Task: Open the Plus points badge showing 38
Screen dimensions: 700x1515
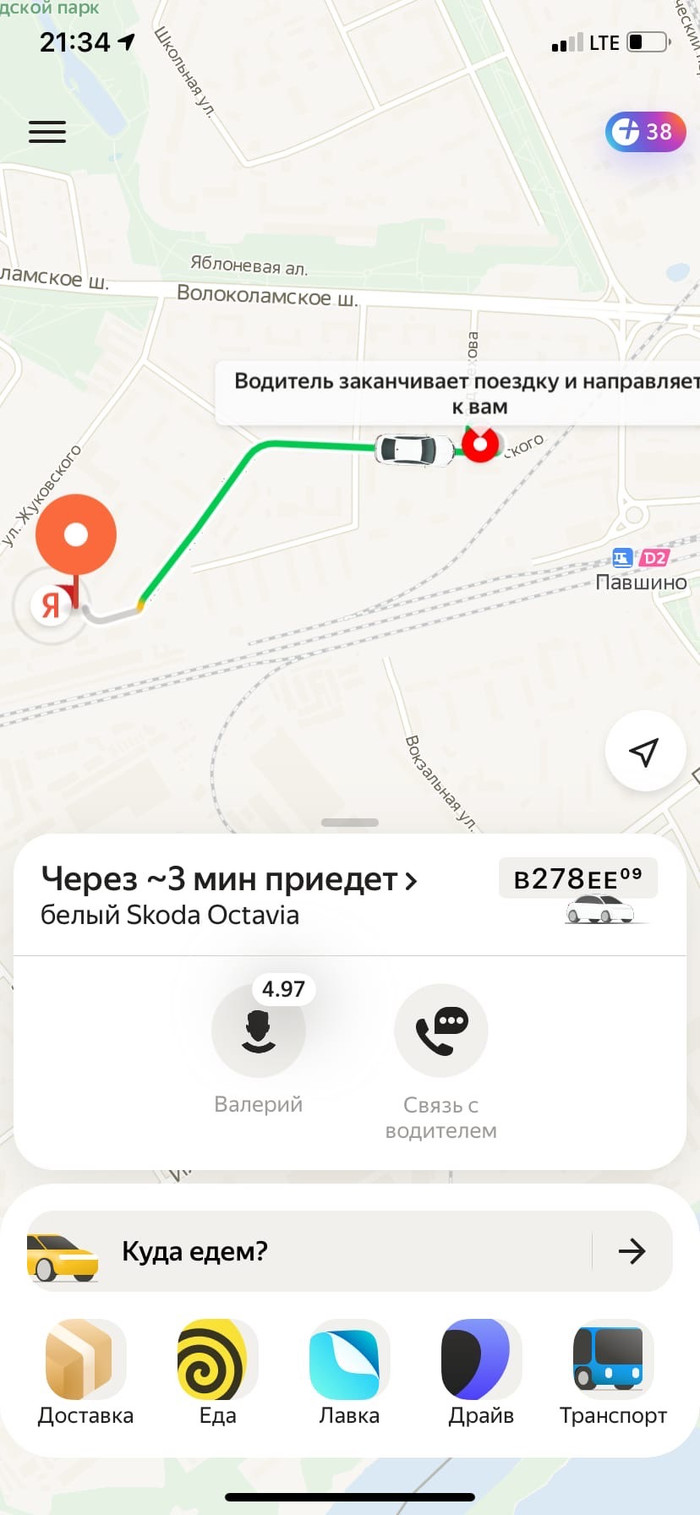Action: (645, 132)
